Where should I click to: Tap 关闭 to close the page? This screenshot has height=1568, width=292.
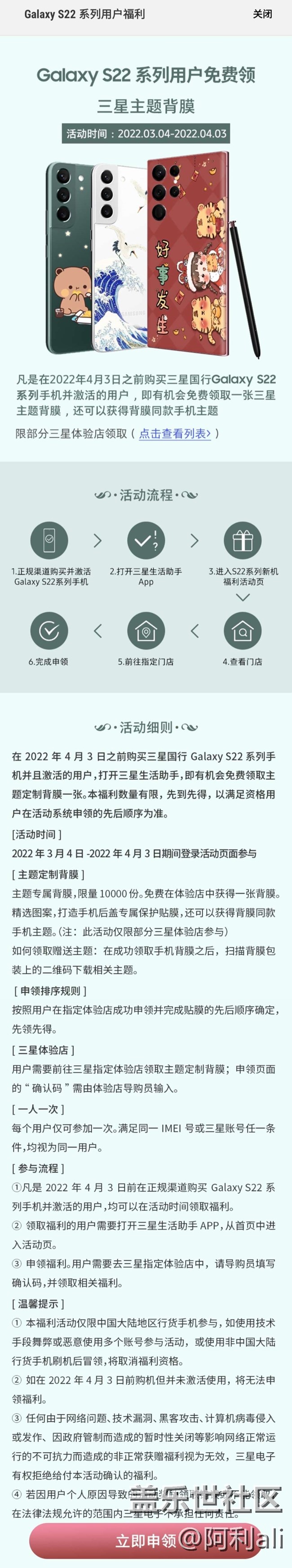point(262,14)
